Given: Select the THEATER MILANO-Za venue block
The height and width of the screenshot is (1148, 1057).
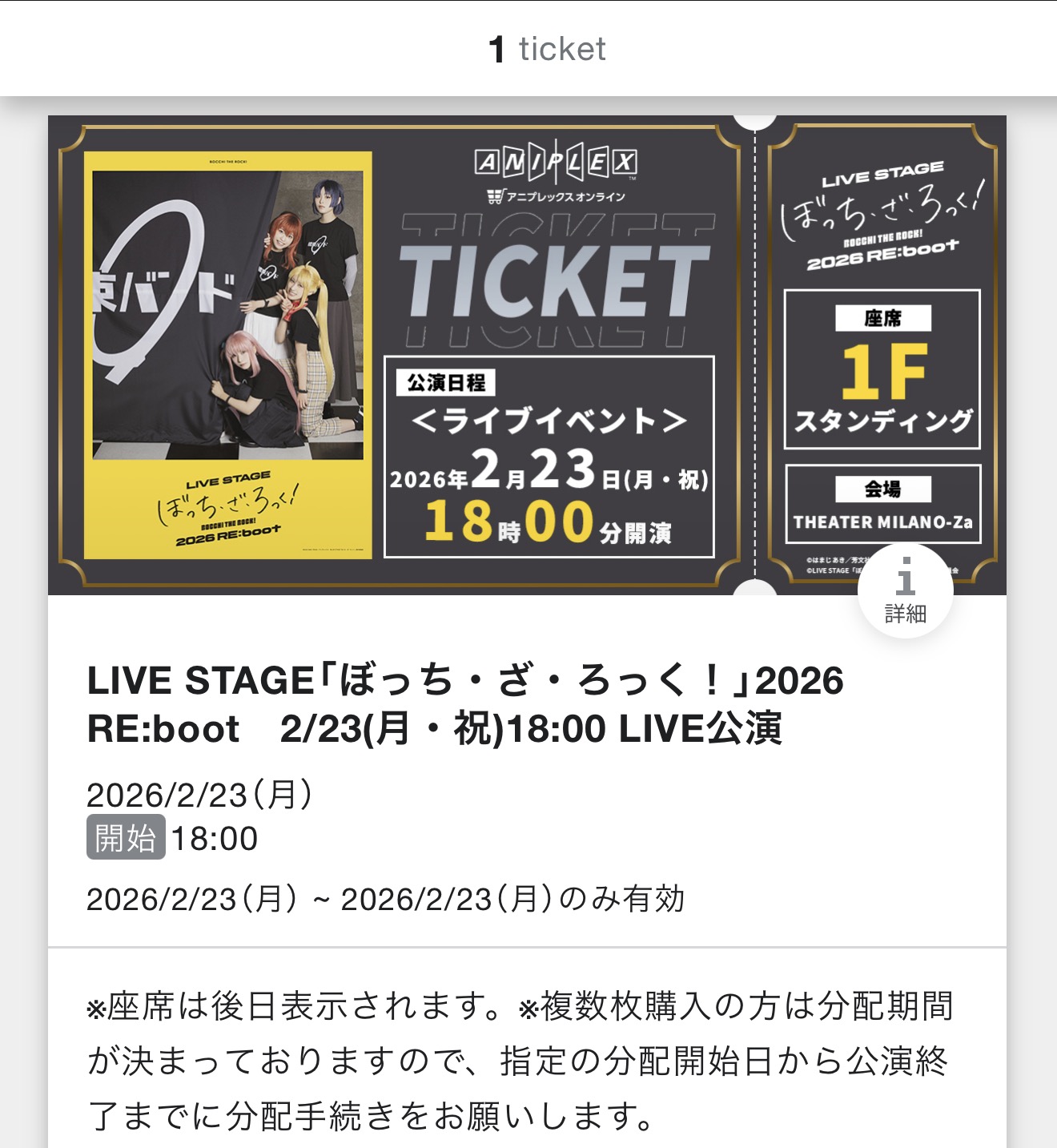Looking at the screenshot, I should point(883,519).
